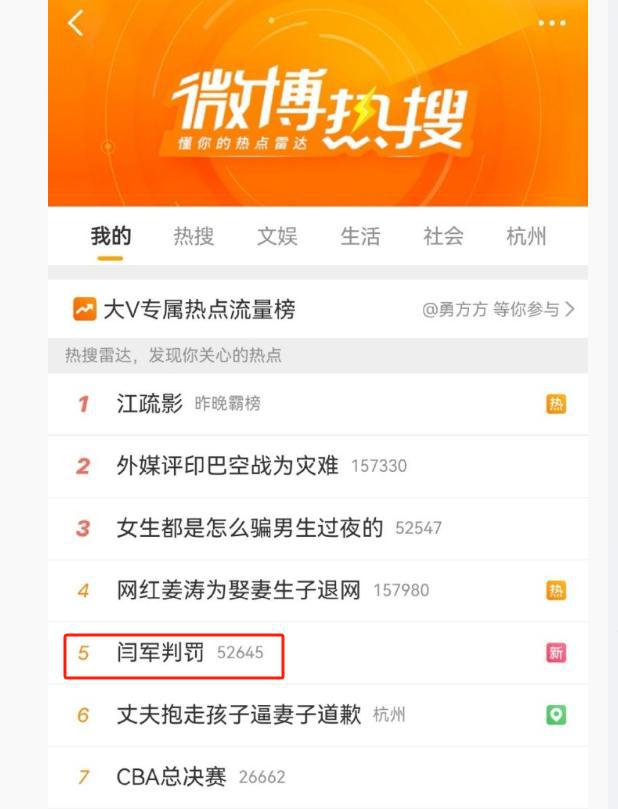Open the 社会 tab
This screenshot has height=809, width=618.
pyautogui.click(x=443, y=237)
